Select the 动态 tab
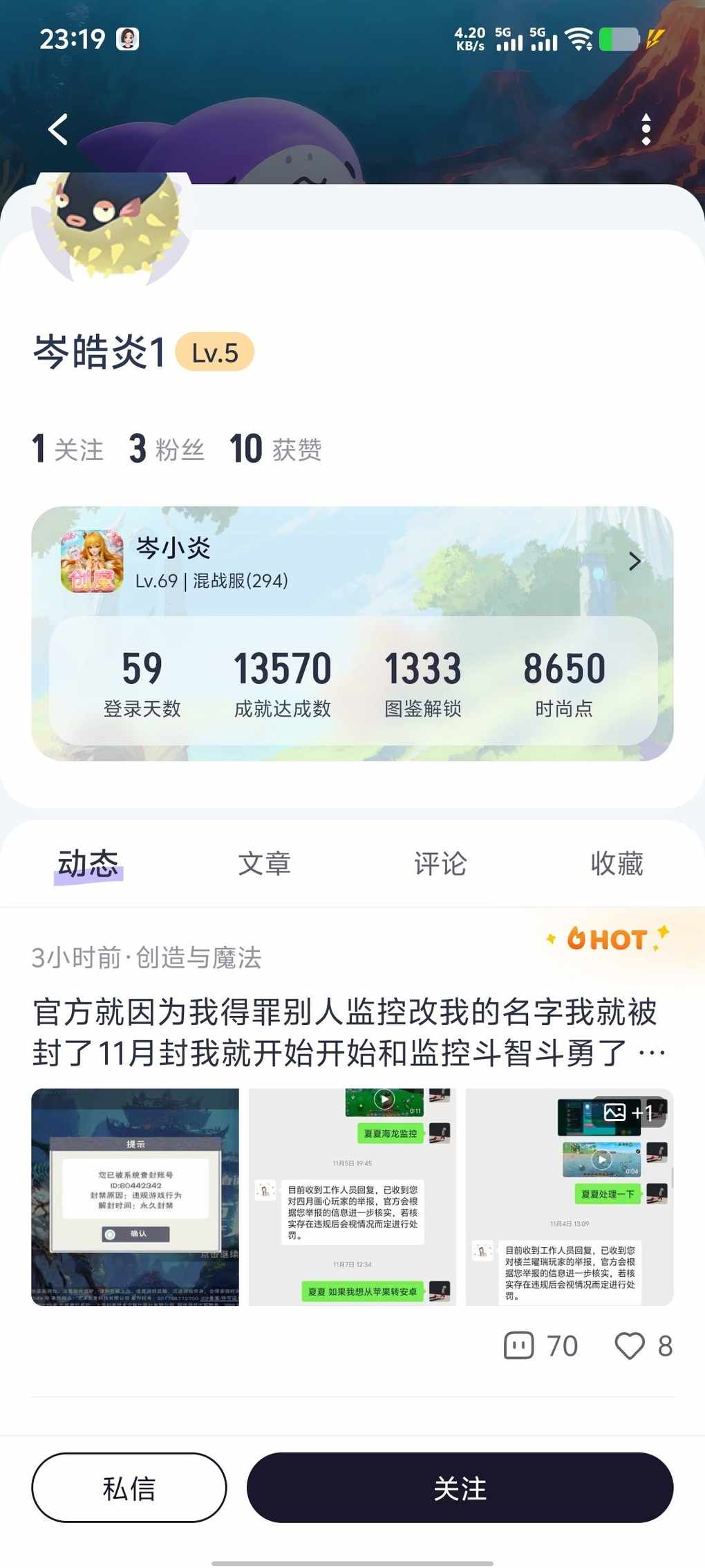 [88, 863]
